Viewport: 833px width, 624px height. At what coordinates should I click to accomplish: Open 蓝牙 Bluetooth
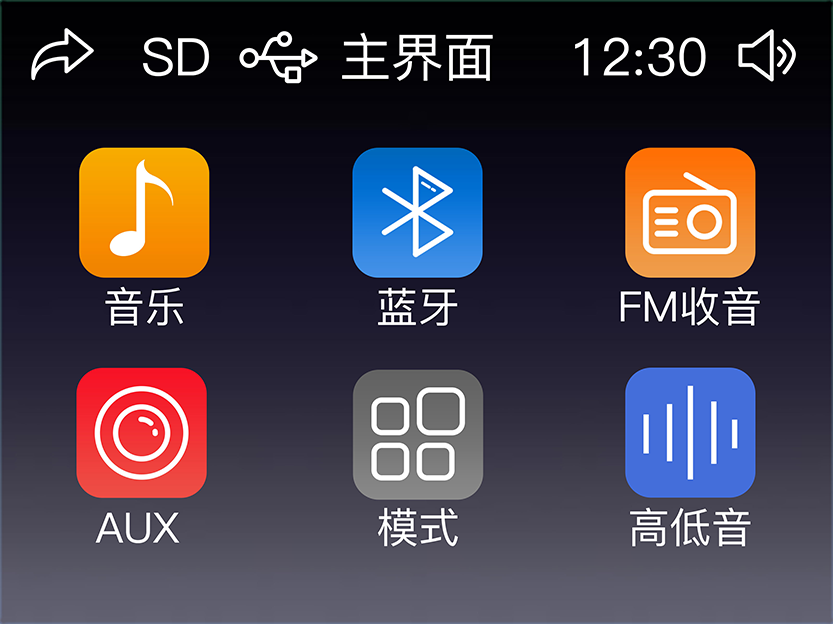point(417,212)
